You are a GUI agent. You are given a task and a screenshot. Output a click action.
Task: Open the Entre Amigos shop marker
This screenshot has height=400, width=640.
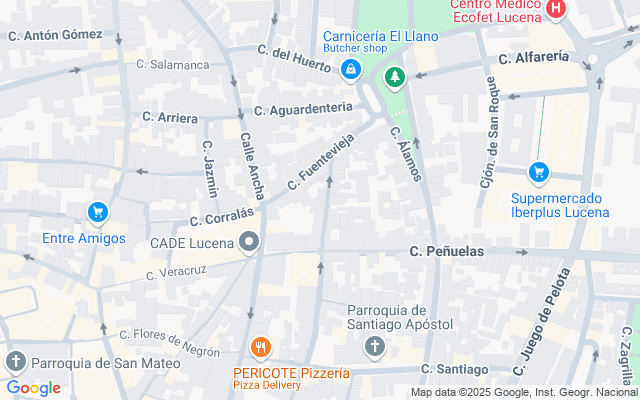(97, 212)
